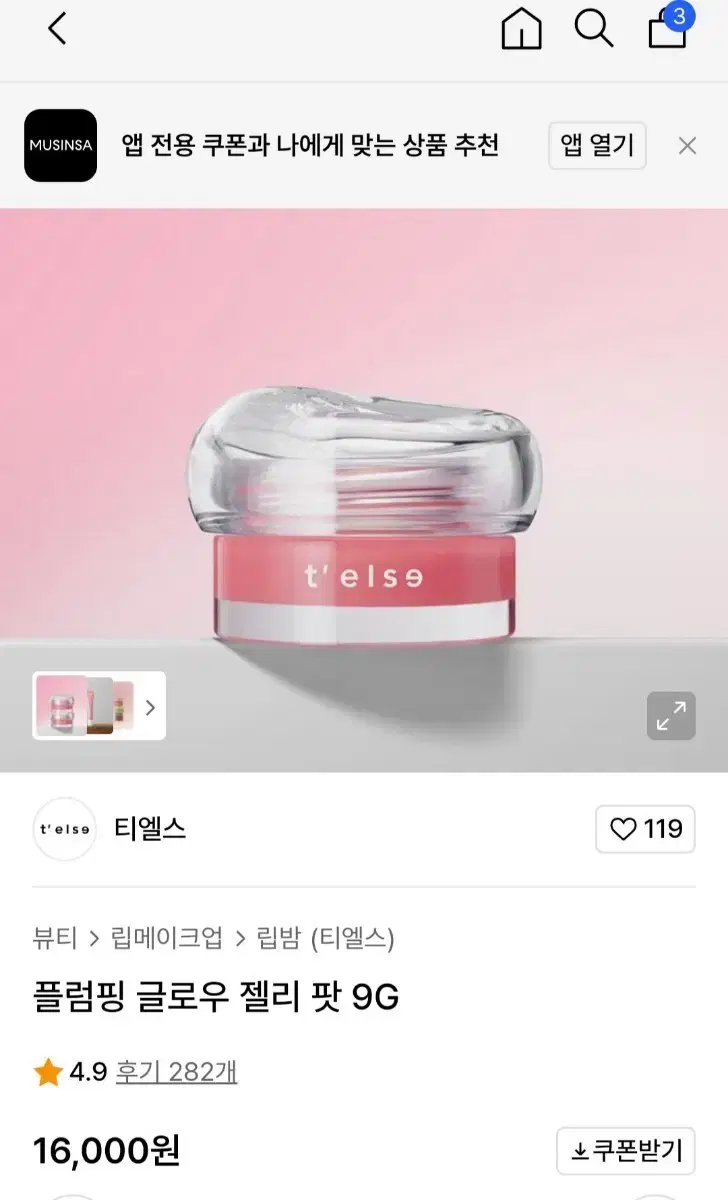This screenshot has height=1200, width=728.
Task: Tap the 앱 열기 button
Action: tap(597, 146)
